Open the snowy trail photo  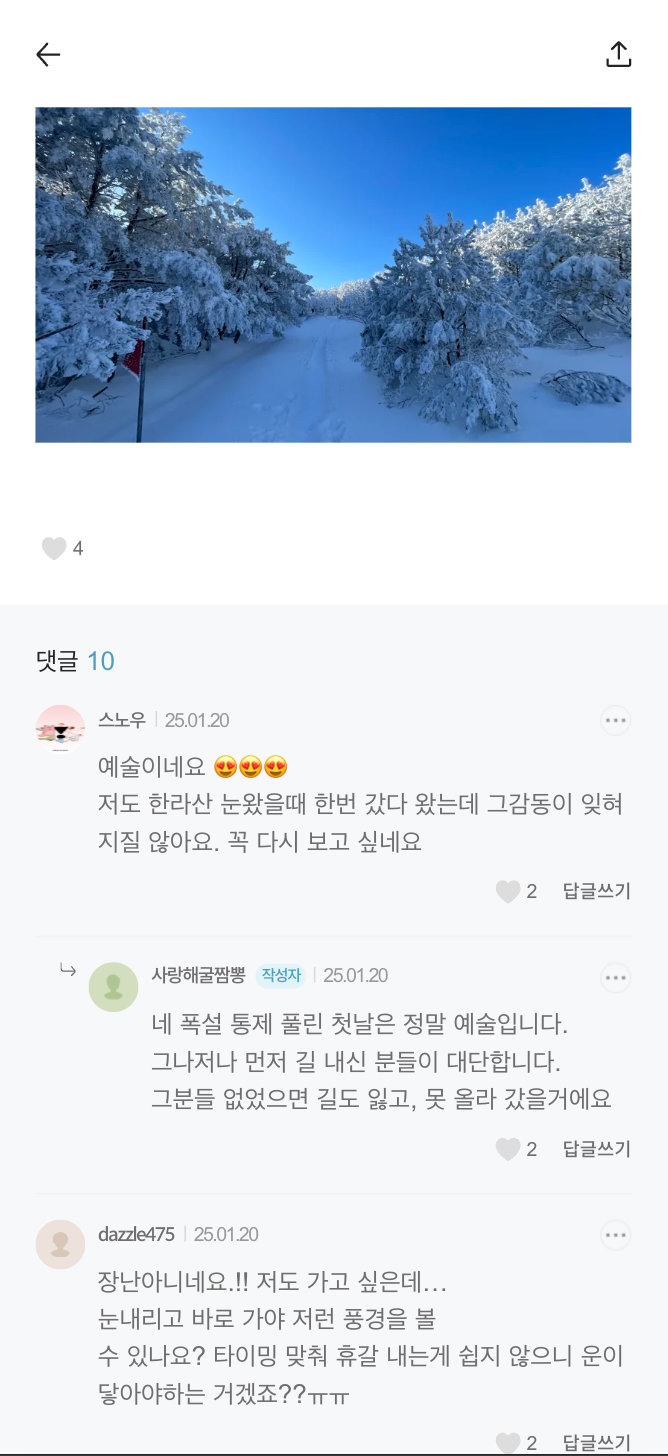[333, 275]
